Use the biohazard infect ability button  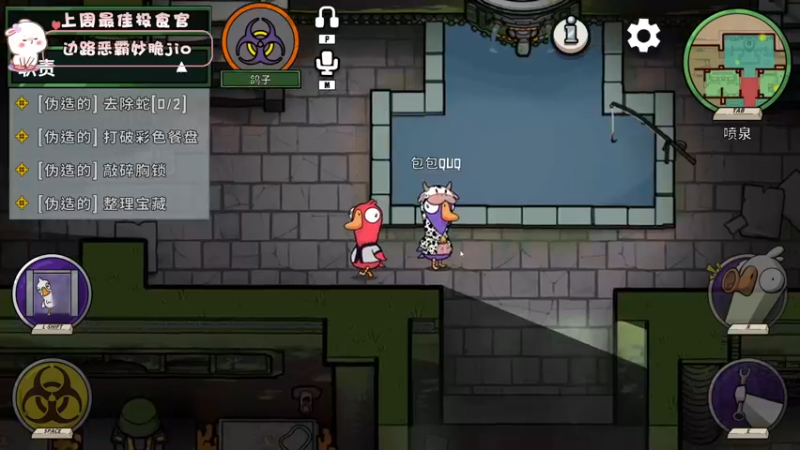[52, 398]
